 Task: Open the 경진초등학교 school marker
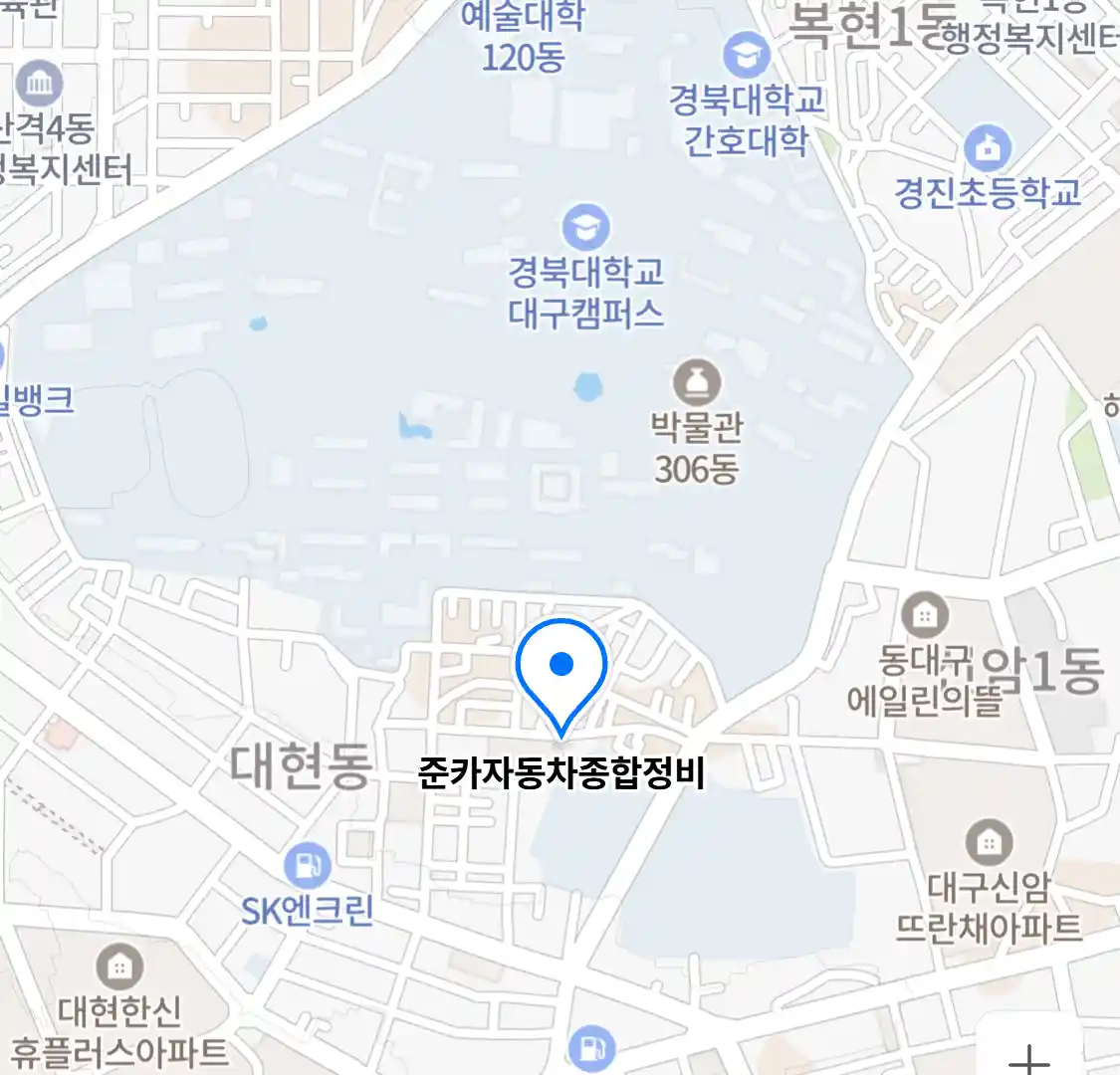coord(987,148)
